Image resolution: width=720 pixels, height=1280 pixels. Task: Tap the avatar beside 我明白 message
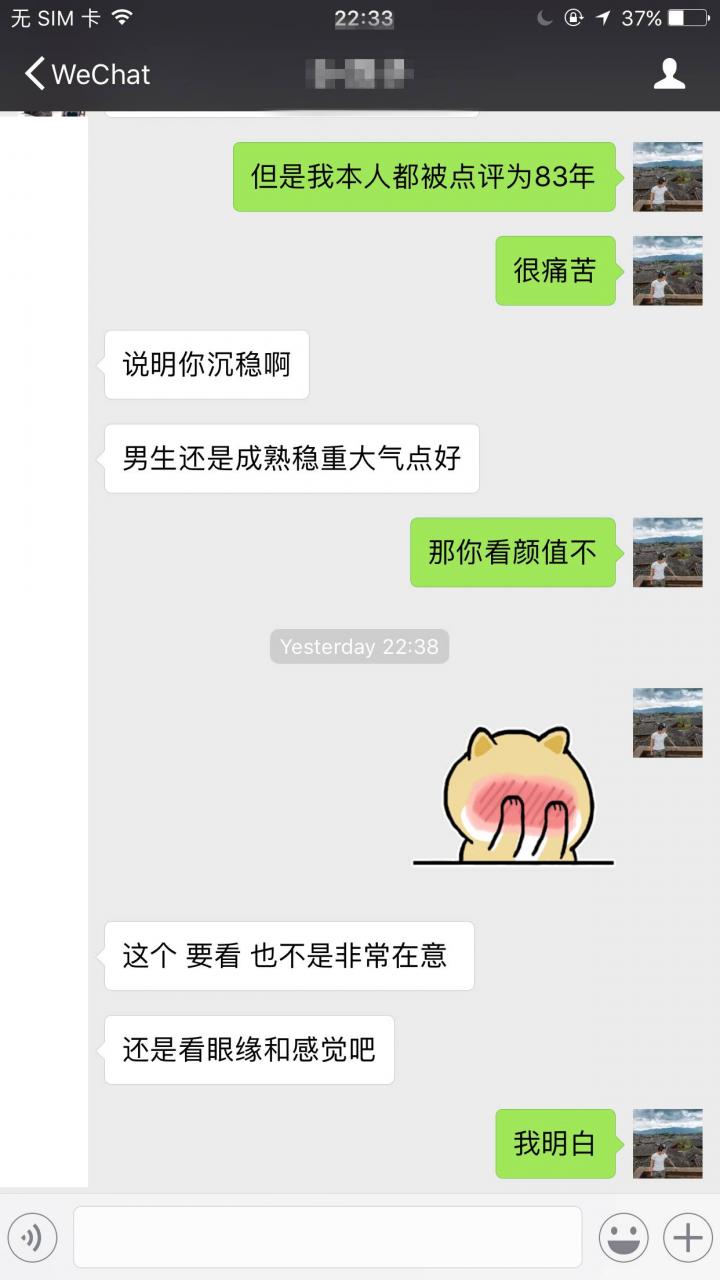click(667, 1143)
